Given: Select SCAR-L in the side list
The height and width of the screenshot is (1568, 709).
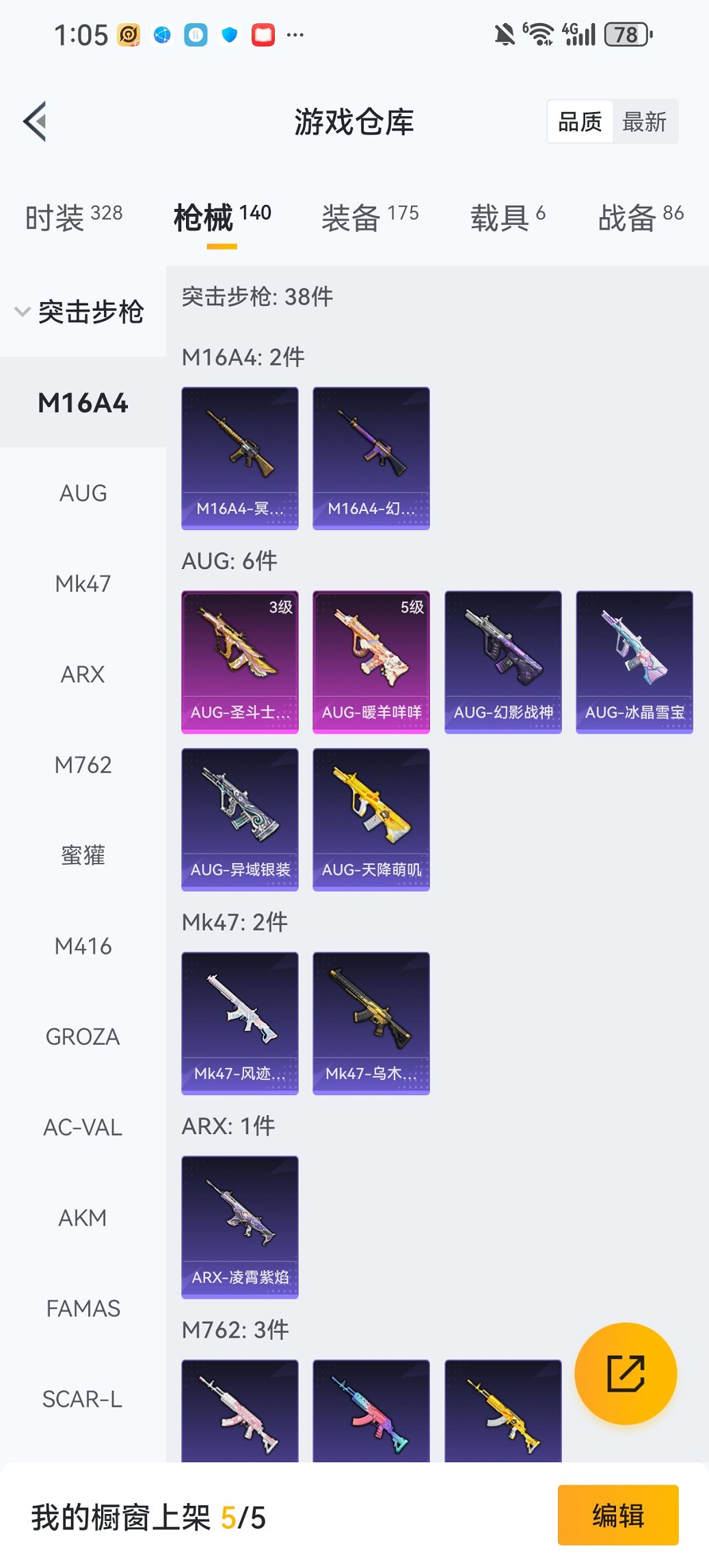Looking at the screenshot, I should point(83,1399).
